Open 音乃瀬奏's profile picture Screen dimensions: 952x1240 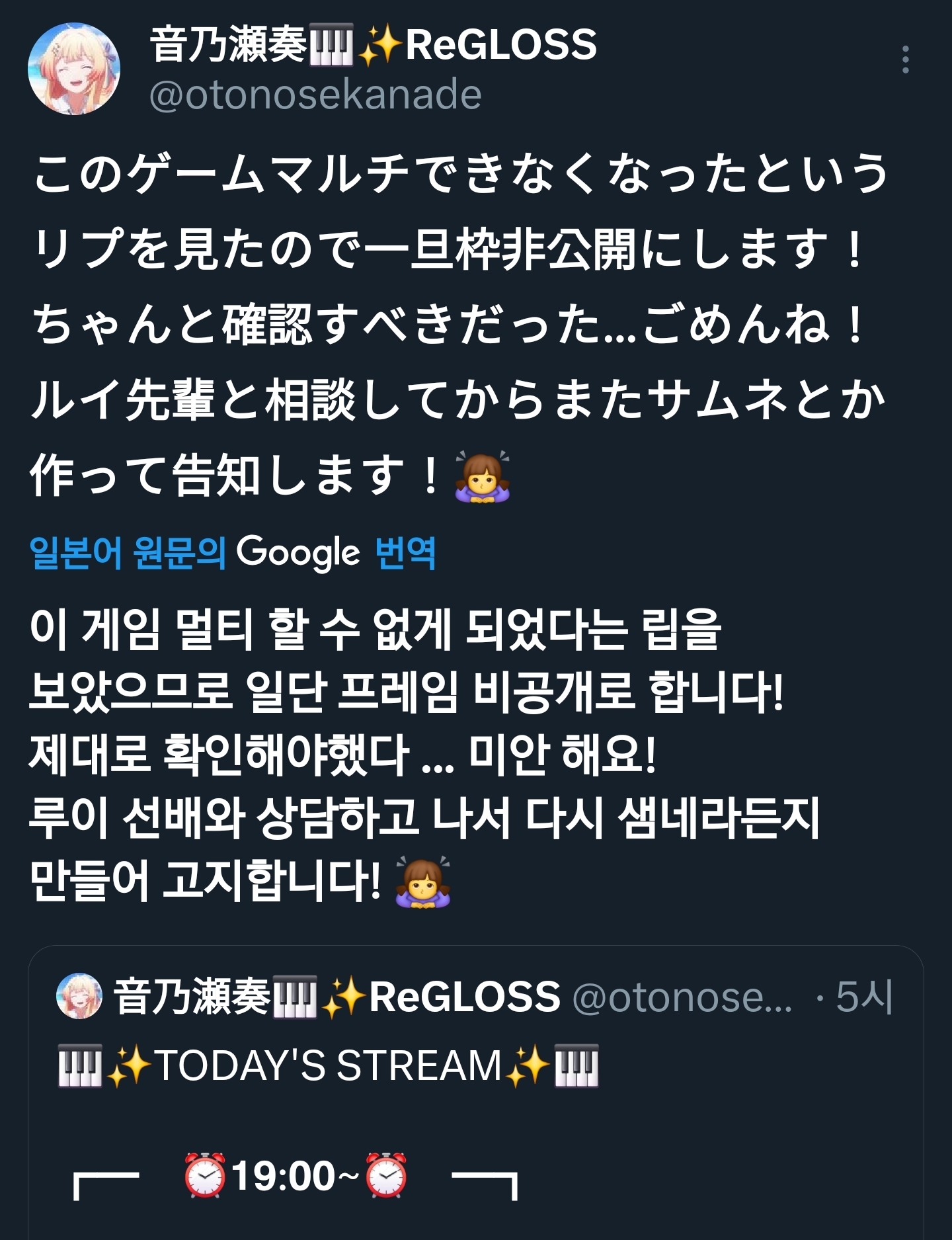73,69
